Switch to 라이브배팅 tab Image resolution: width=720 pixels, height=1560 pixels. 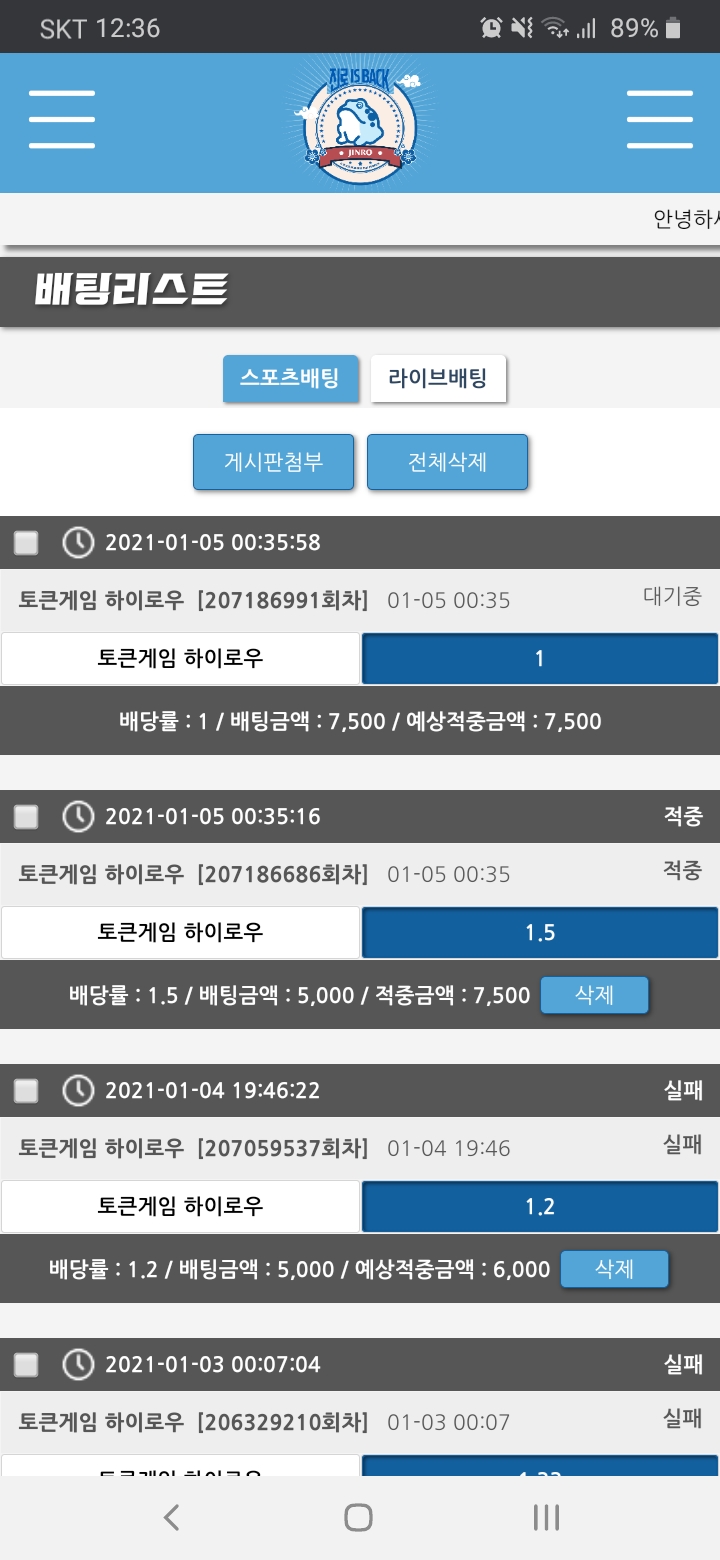coord(438,379)
